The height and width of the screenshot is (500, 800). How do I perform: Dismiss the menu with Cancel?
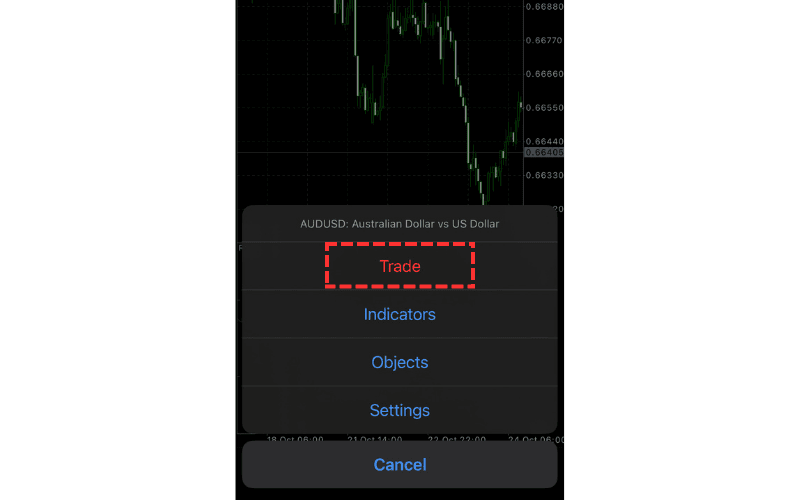click(400, 464)
